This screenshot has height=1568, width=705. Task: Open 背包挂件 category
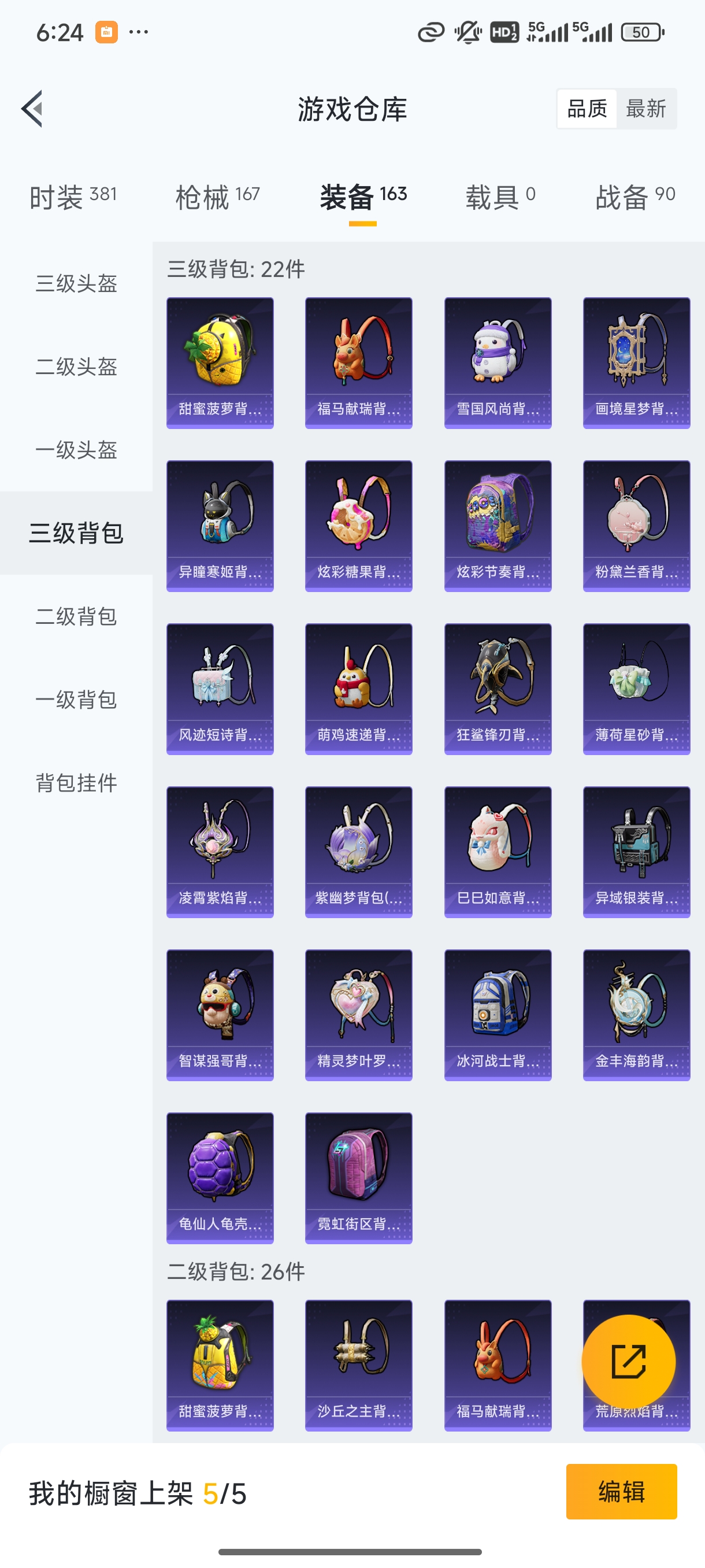[76, 783]
